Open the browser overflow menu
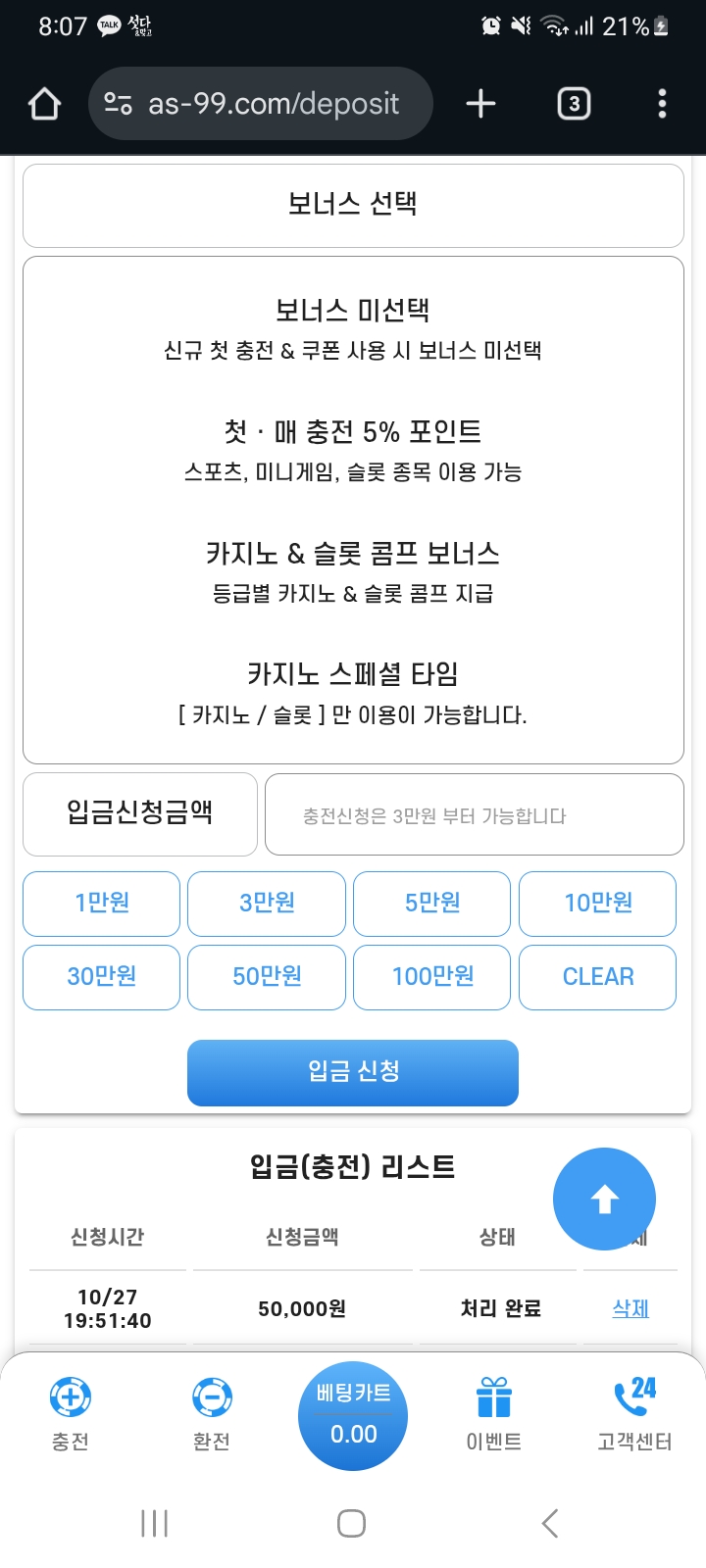The height and width of the screenshot is (1568, 706). click(662, 104)
